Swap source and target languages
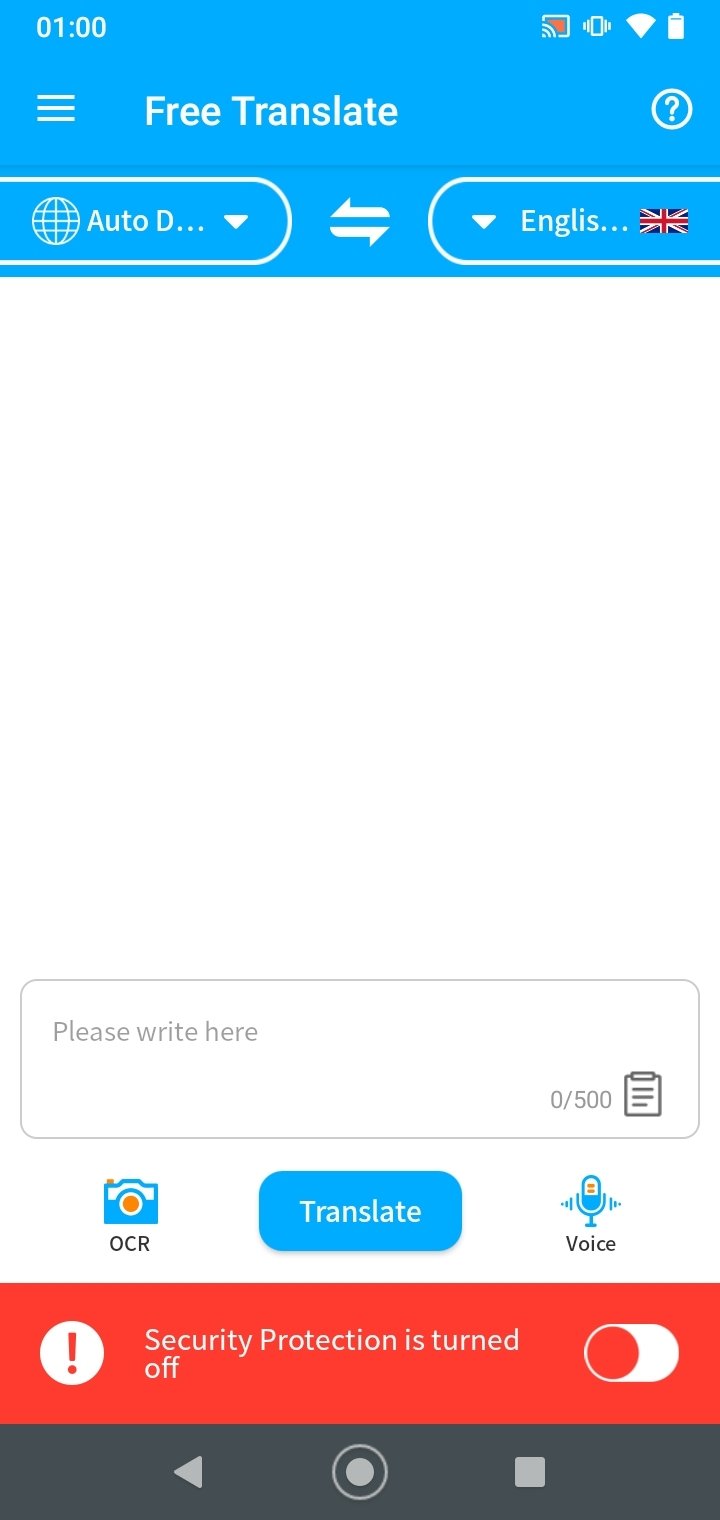 click(x=360, y=221)
